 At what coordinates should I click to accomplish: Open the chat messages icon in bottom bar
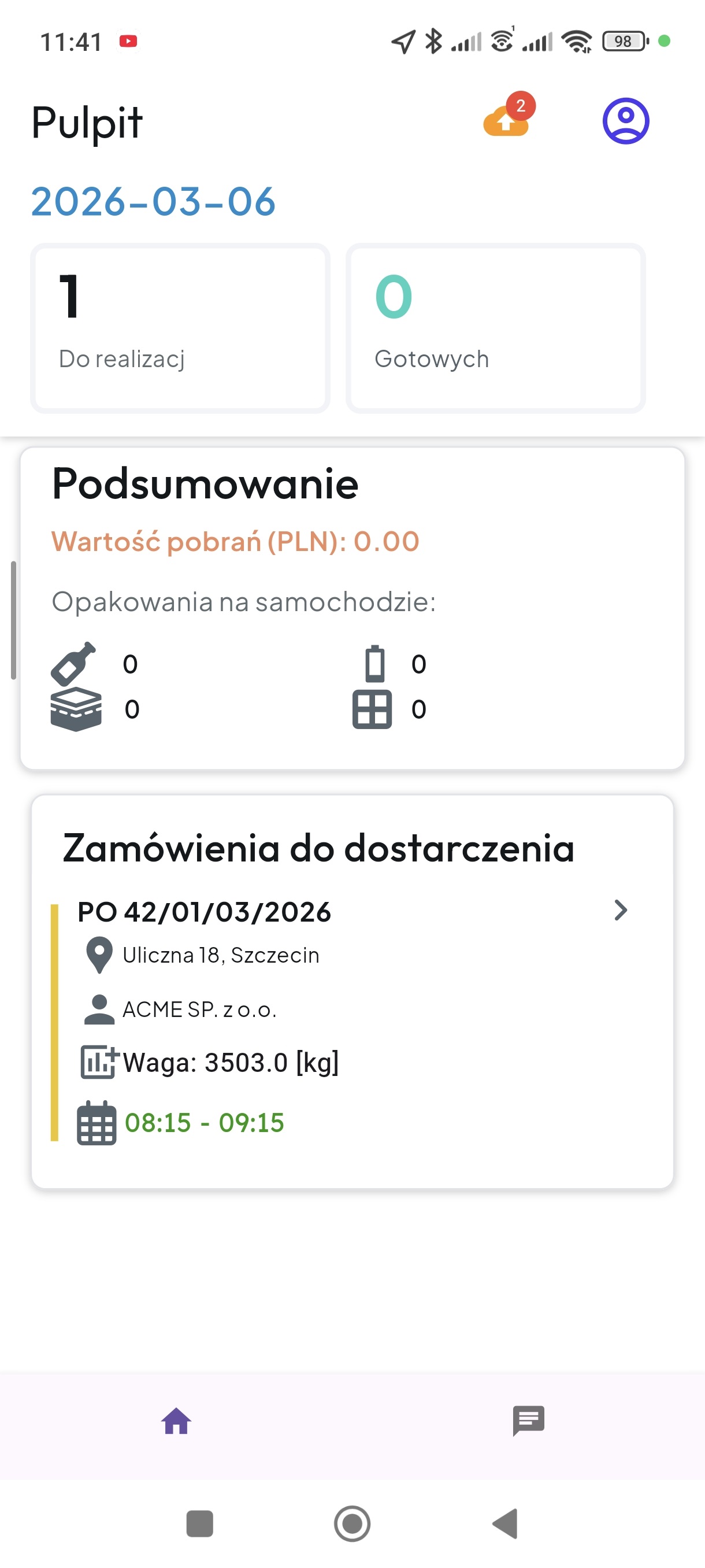[528, 1421]
